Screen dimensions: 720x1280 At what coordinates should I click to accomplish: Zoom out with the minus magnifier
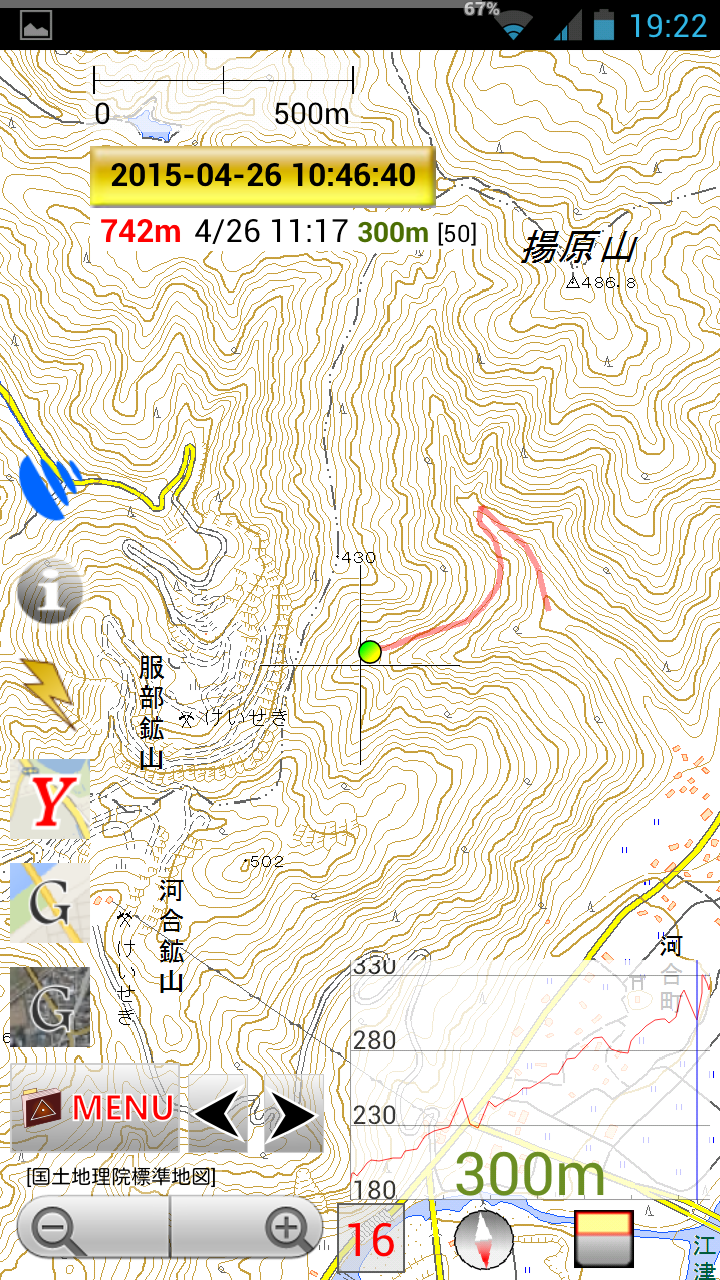58,1228
